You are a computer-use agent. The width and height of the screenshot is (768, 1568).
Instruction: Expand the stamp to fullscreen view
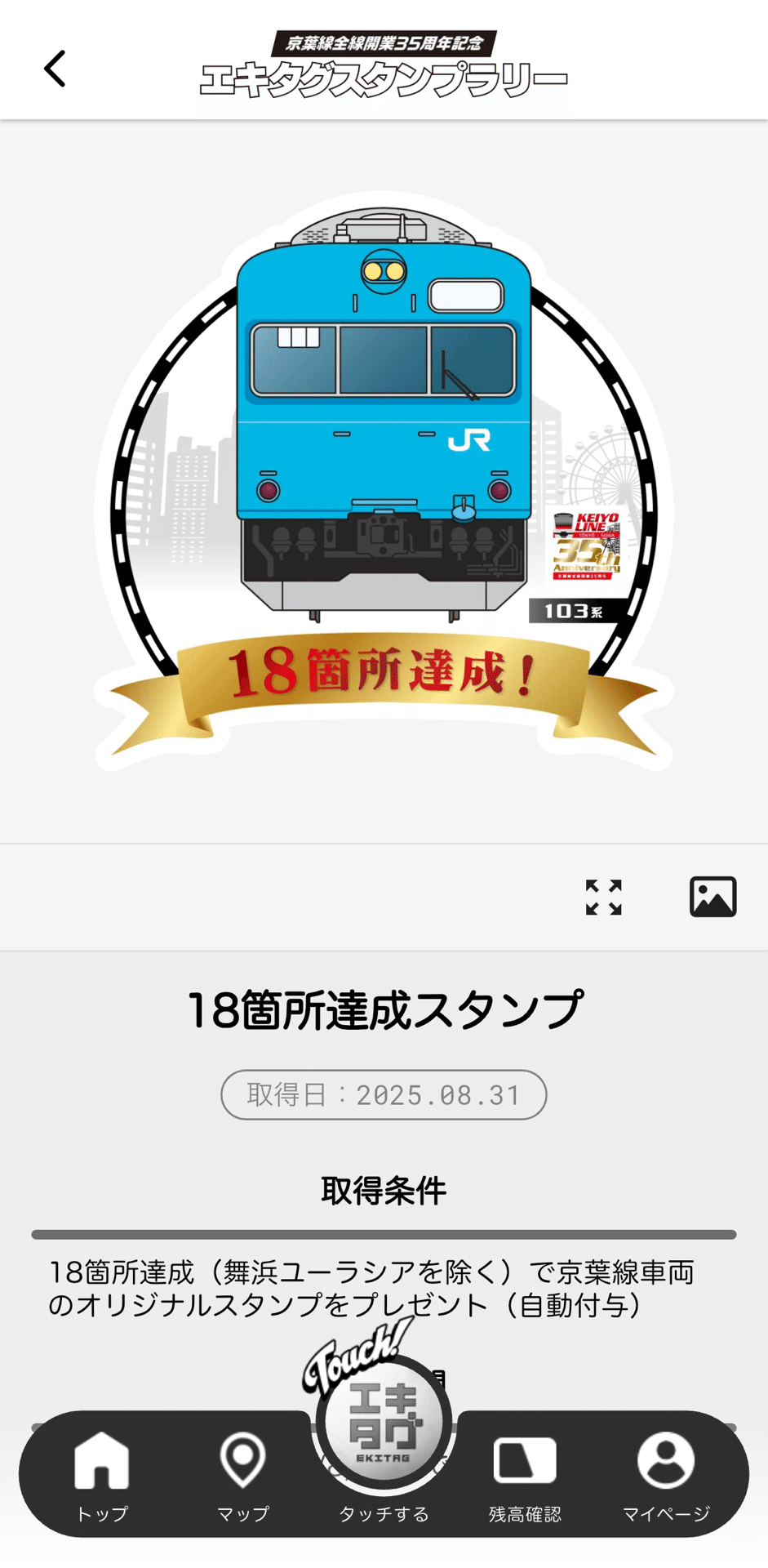click(603, 898)
